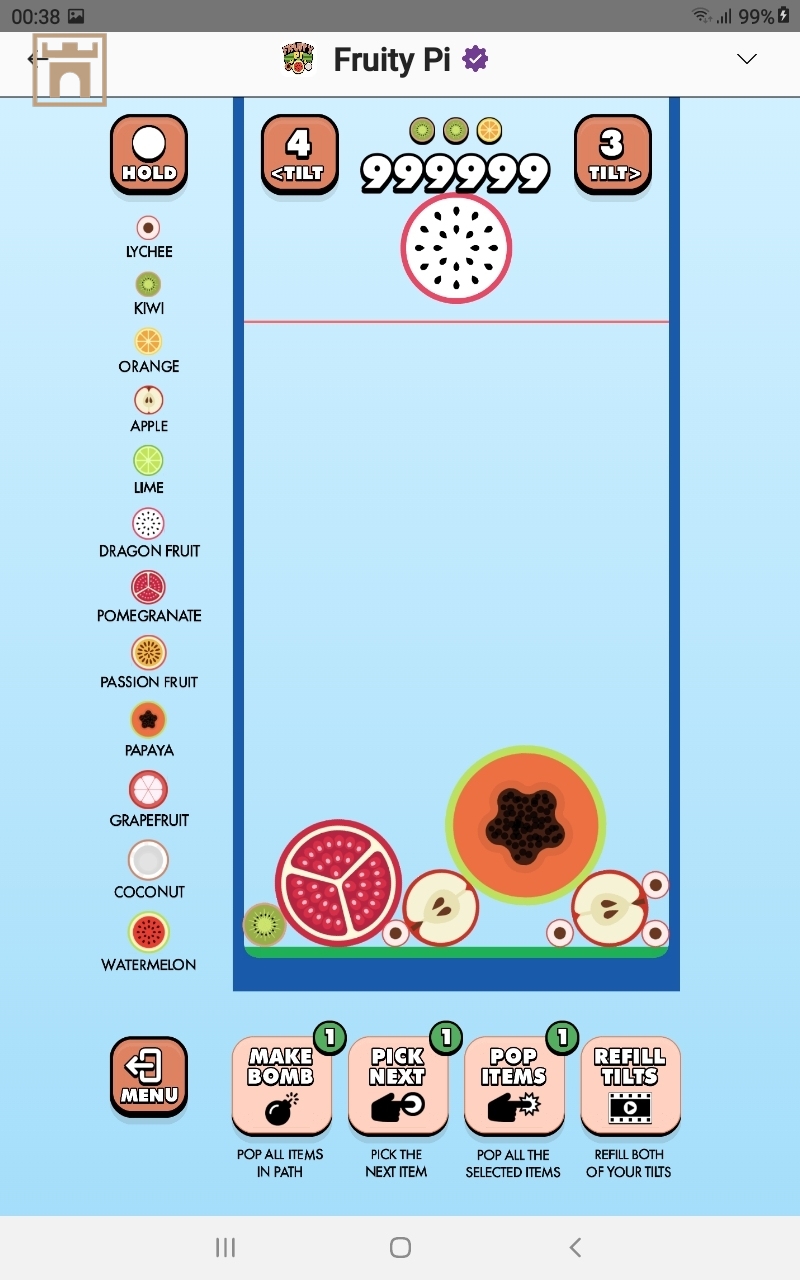Open the game MENU
The width and height of the screenshot is (800, 1280).
pyautogui.click(x=148, y=1076)
